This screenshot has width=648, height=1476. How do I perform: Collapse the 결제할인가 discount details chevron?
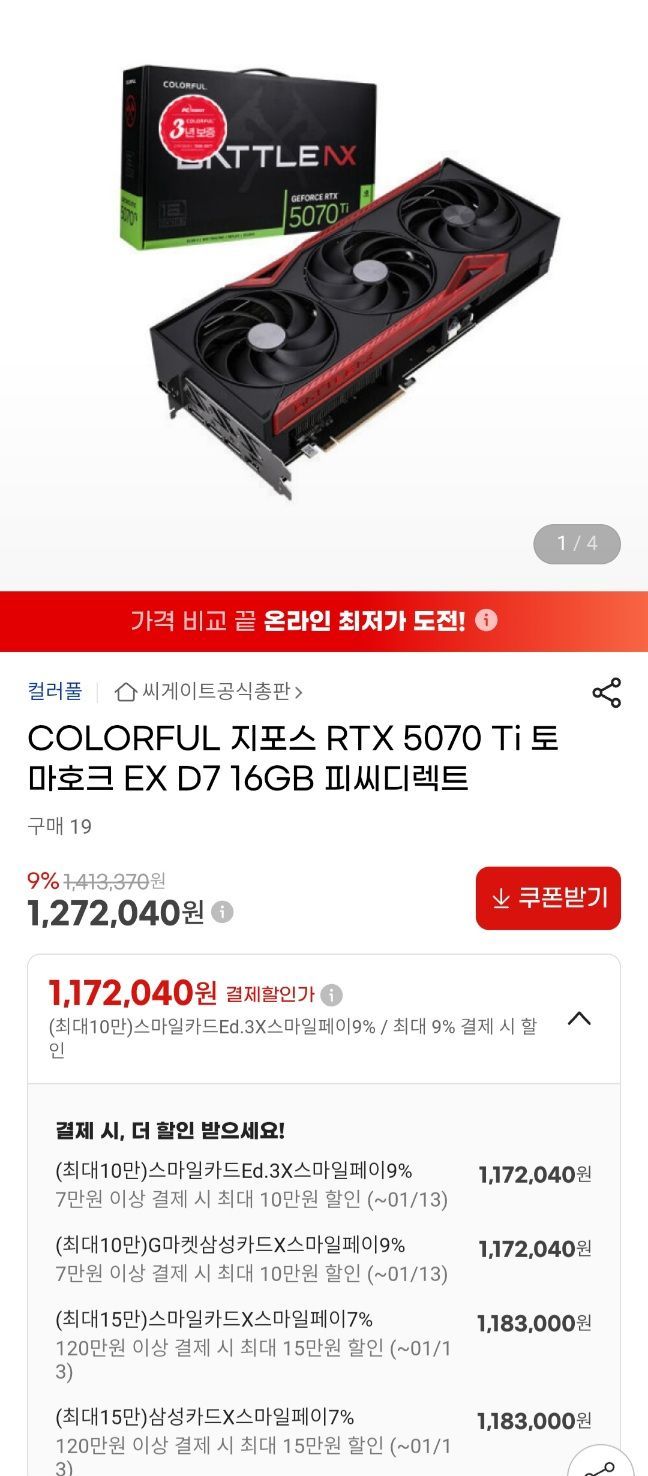pos(579,1019)
